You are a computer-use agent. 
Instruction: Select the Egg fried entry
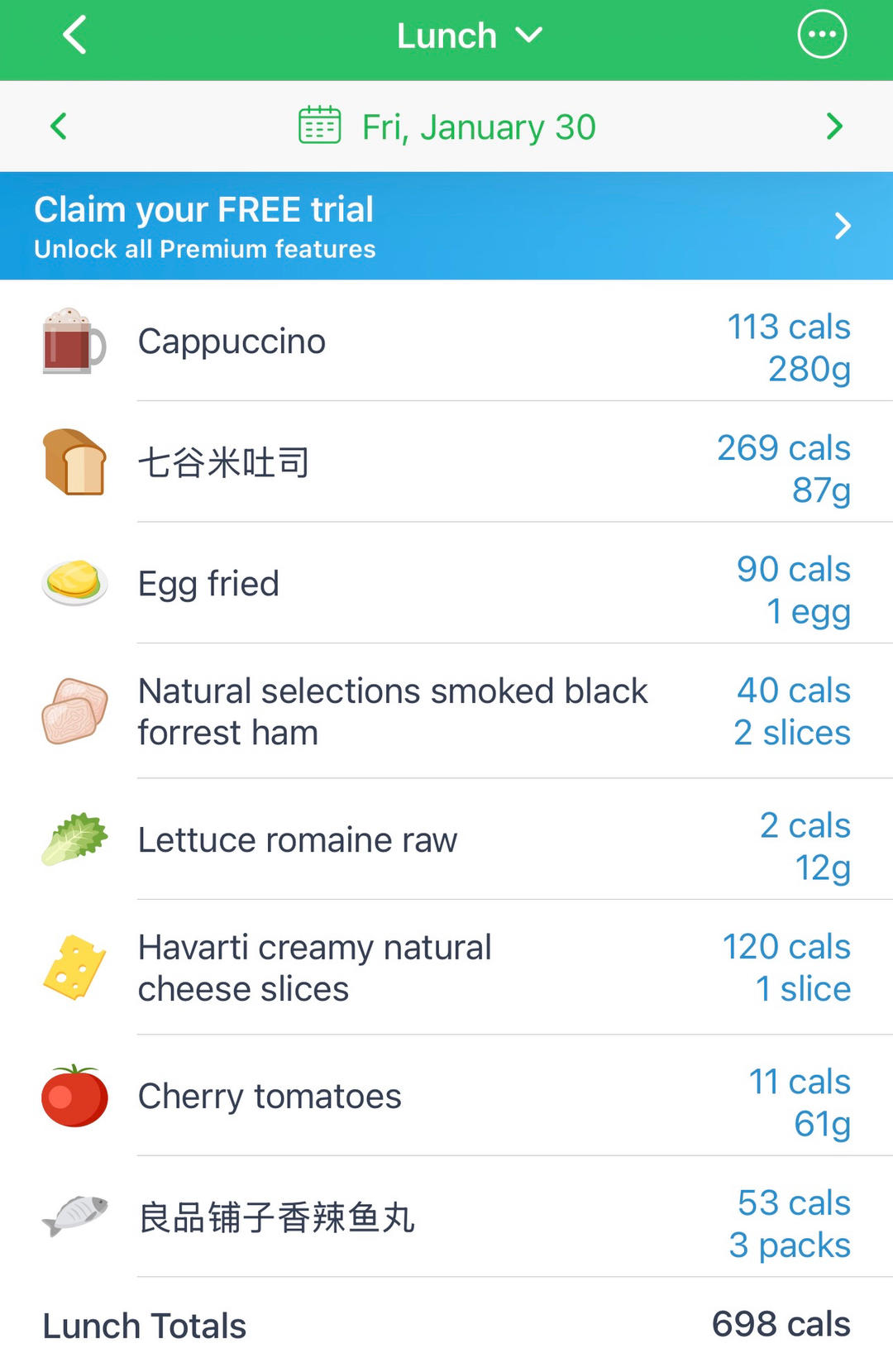[446, 584]
